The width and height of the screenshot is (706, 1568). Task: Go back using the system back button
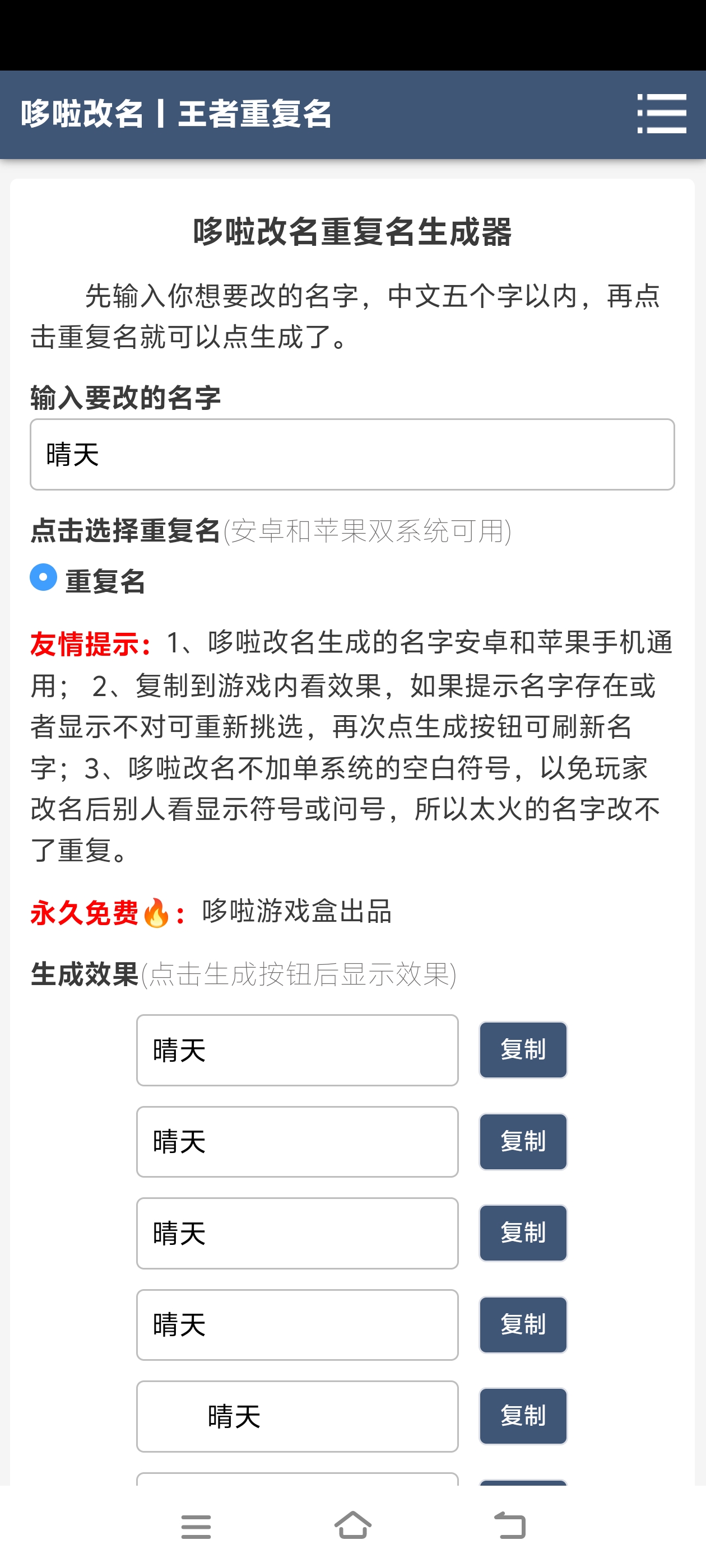click(x=510, y=1526)
